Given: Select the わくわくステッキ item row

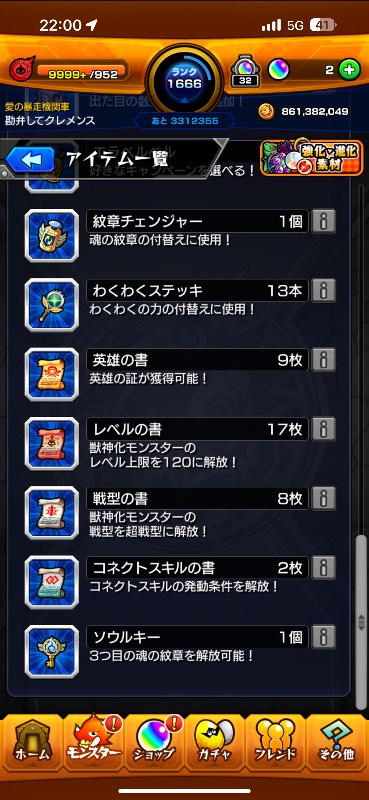Looking at the screenshot, I should (180, 305).
